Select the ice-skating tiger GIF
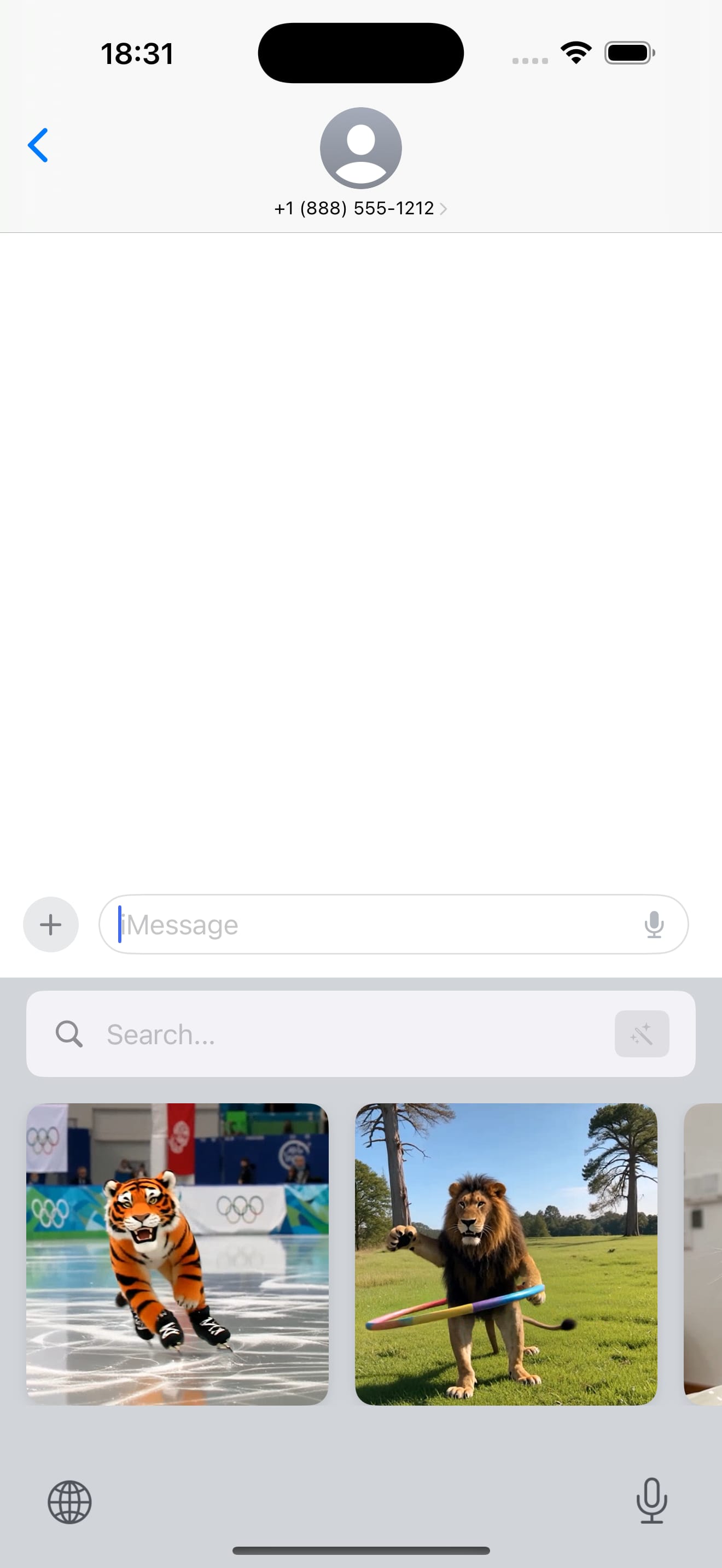 [x=177, y=1254]
